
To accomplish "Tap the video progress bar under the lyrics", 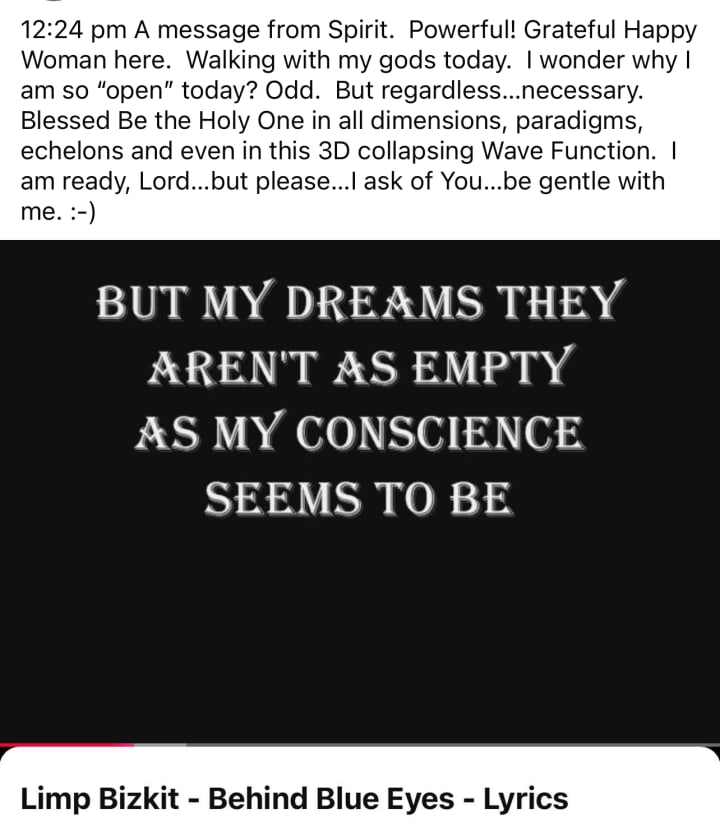I will click(360, 745).
